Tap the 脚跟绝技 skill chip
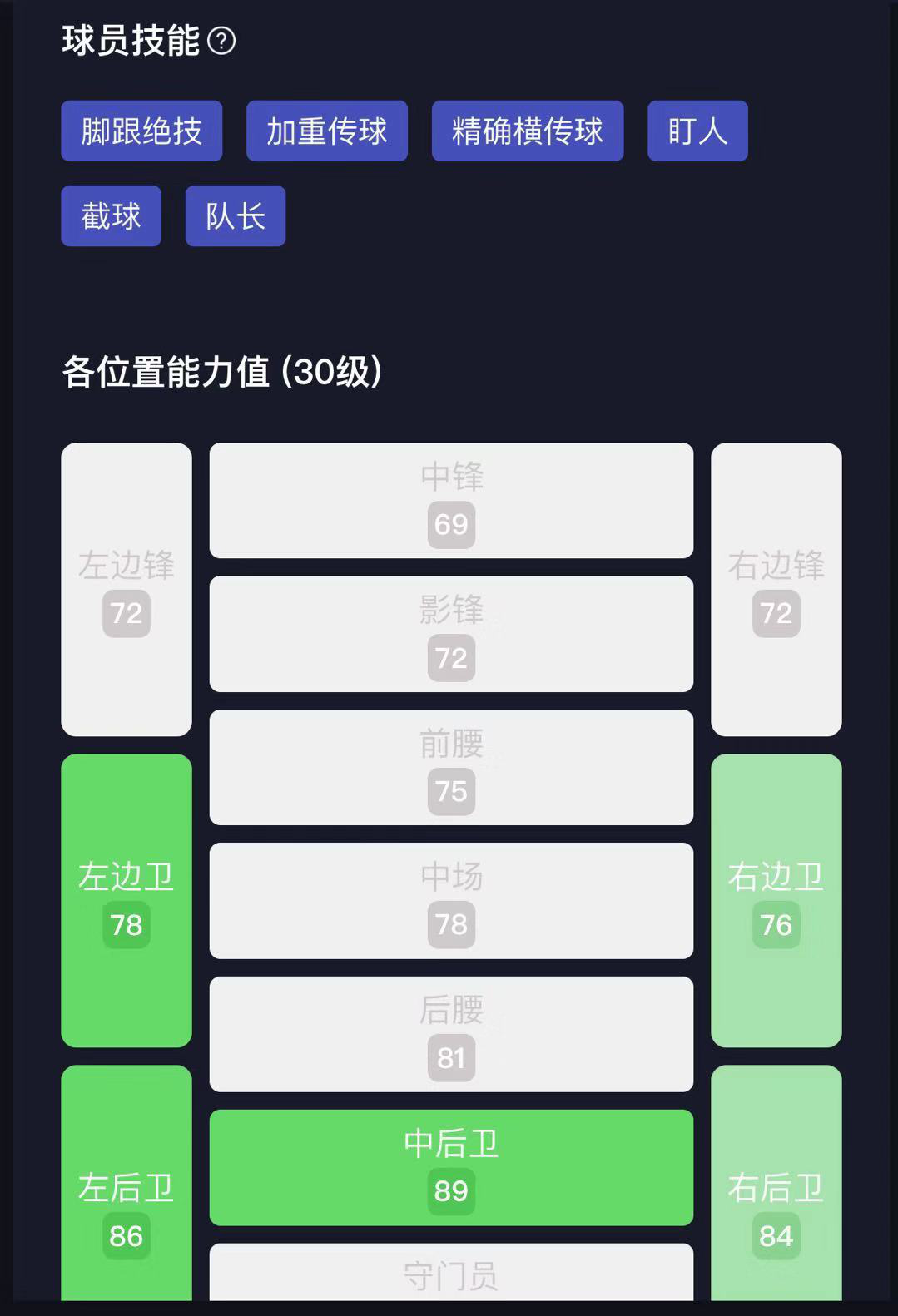898x1316 pixels. point(141,131)
